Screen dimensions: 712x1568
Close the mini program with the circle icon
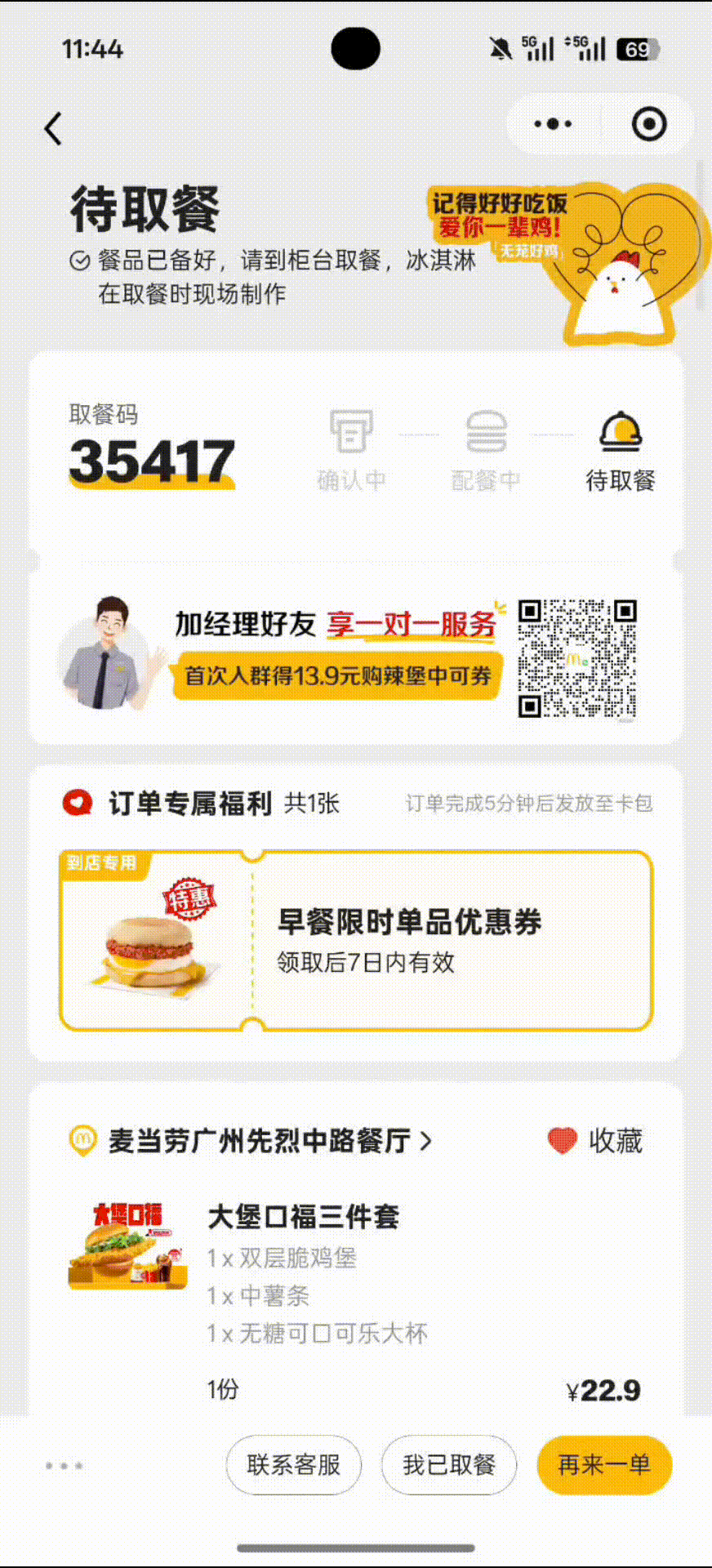coord(649,124)
